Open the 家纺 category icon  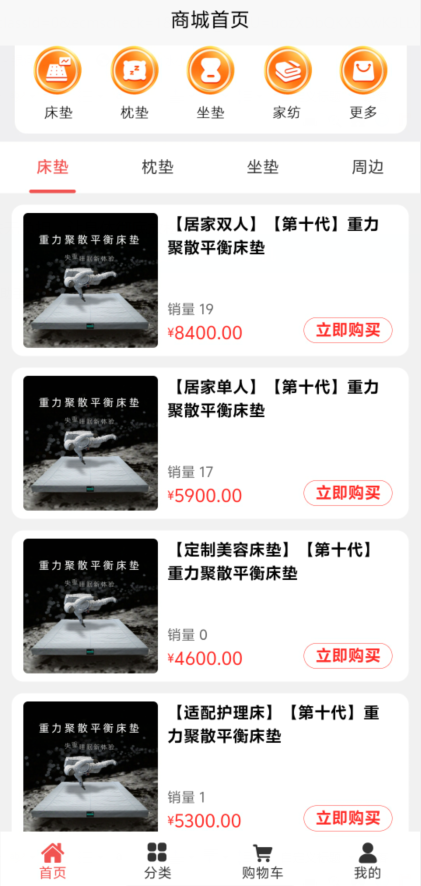288,71
